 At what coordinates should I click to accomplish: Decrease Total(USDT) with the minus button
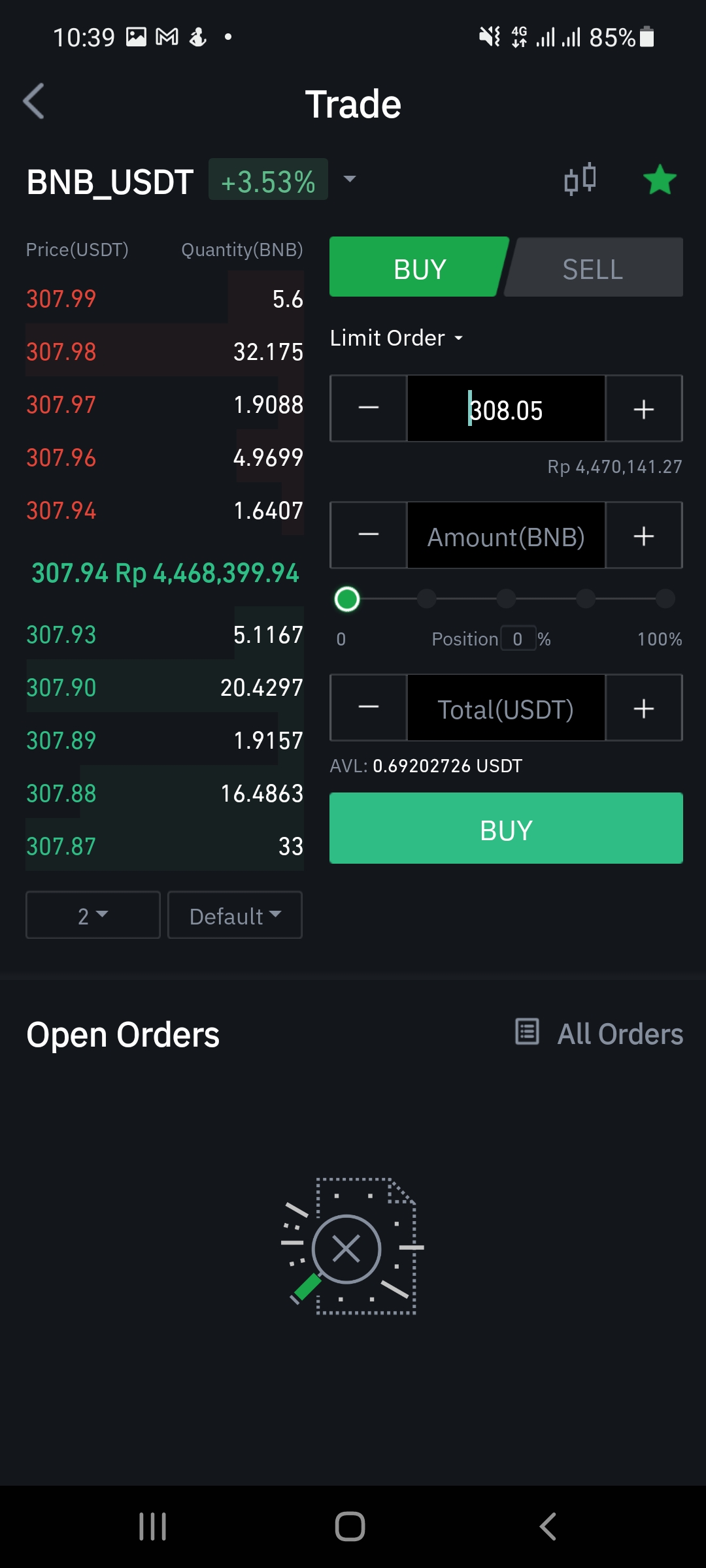[369, 708]
